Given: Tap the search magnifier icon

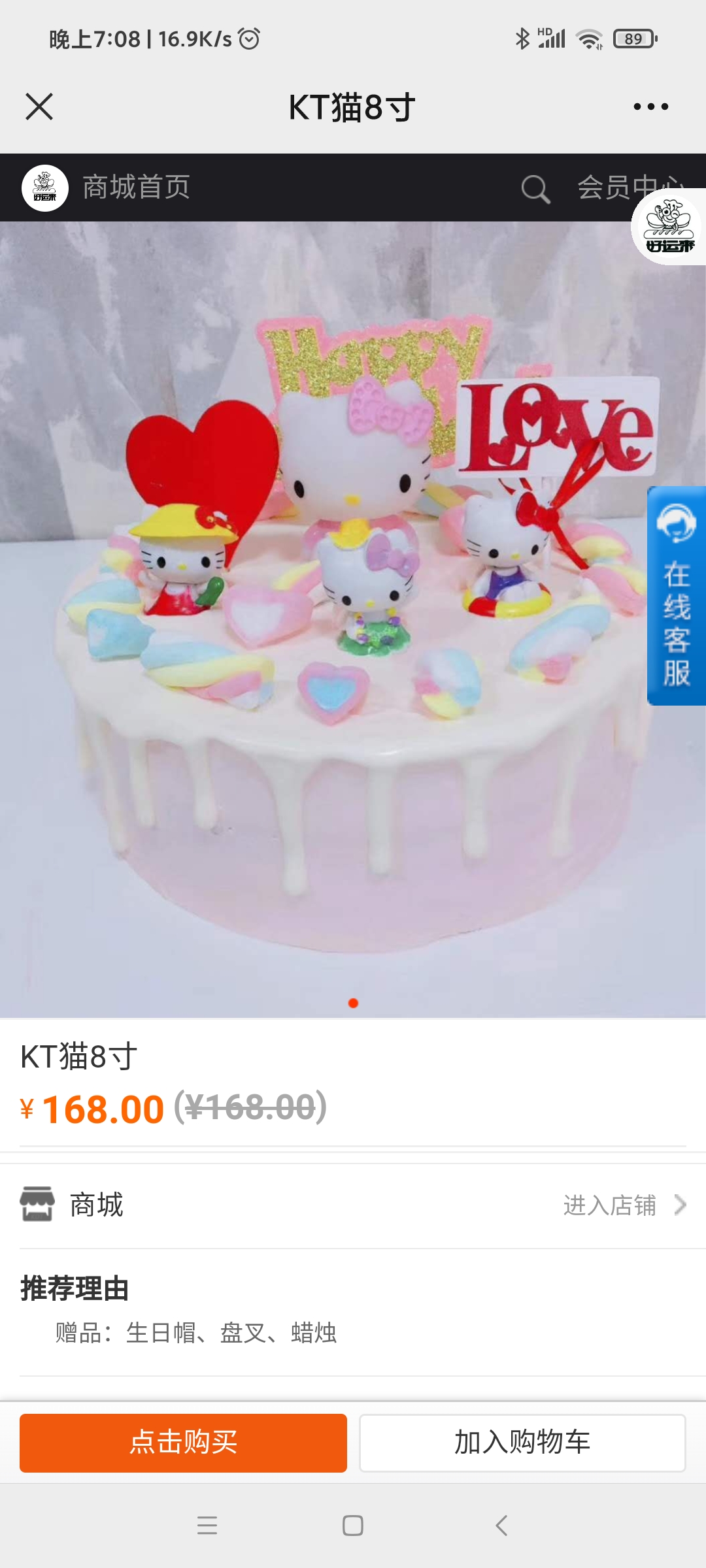Looking at the screenshot, I should point(535,189).
